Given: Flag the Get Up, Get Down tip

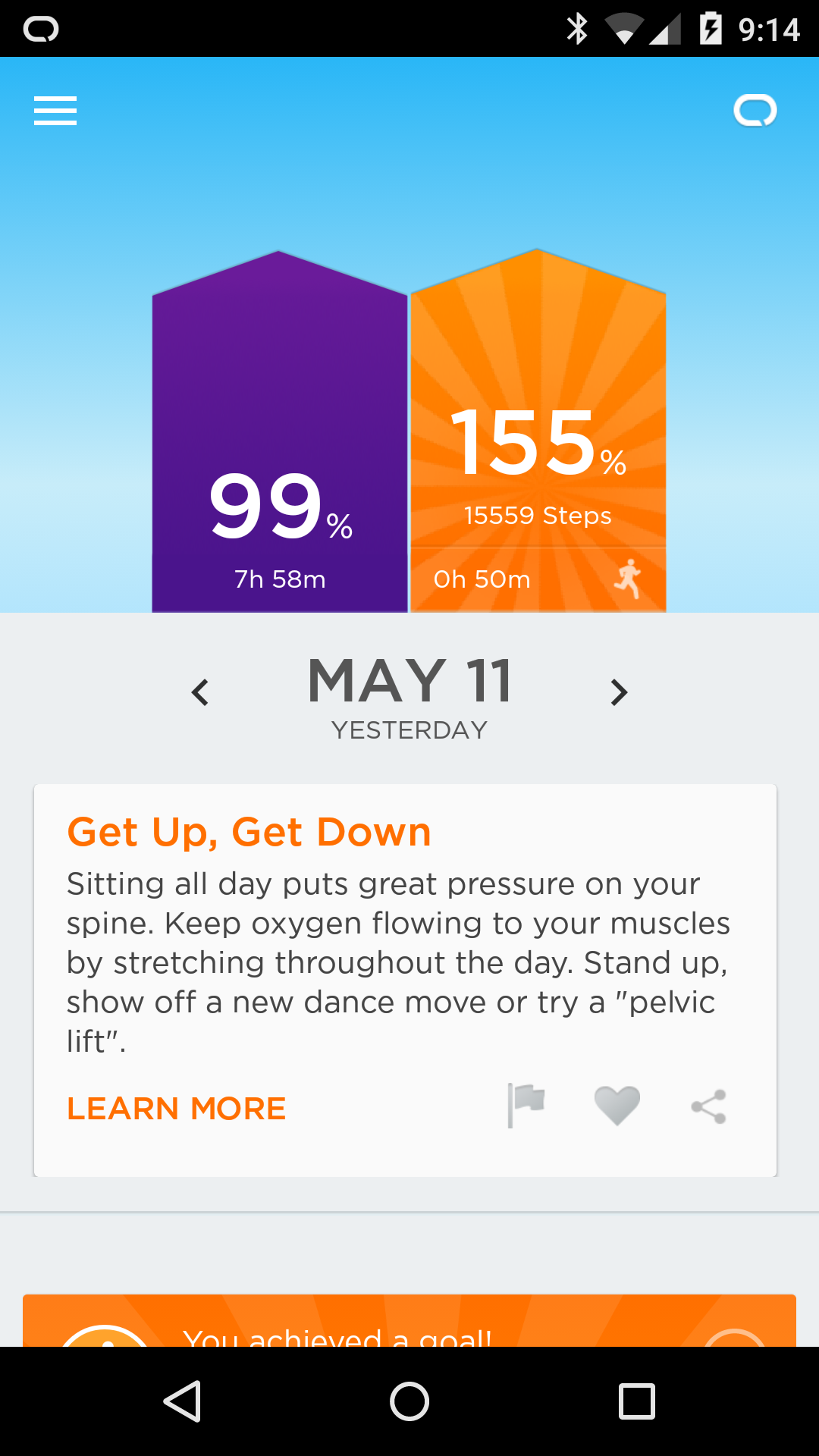Looking at the screenshot, I should [526, 1105].
